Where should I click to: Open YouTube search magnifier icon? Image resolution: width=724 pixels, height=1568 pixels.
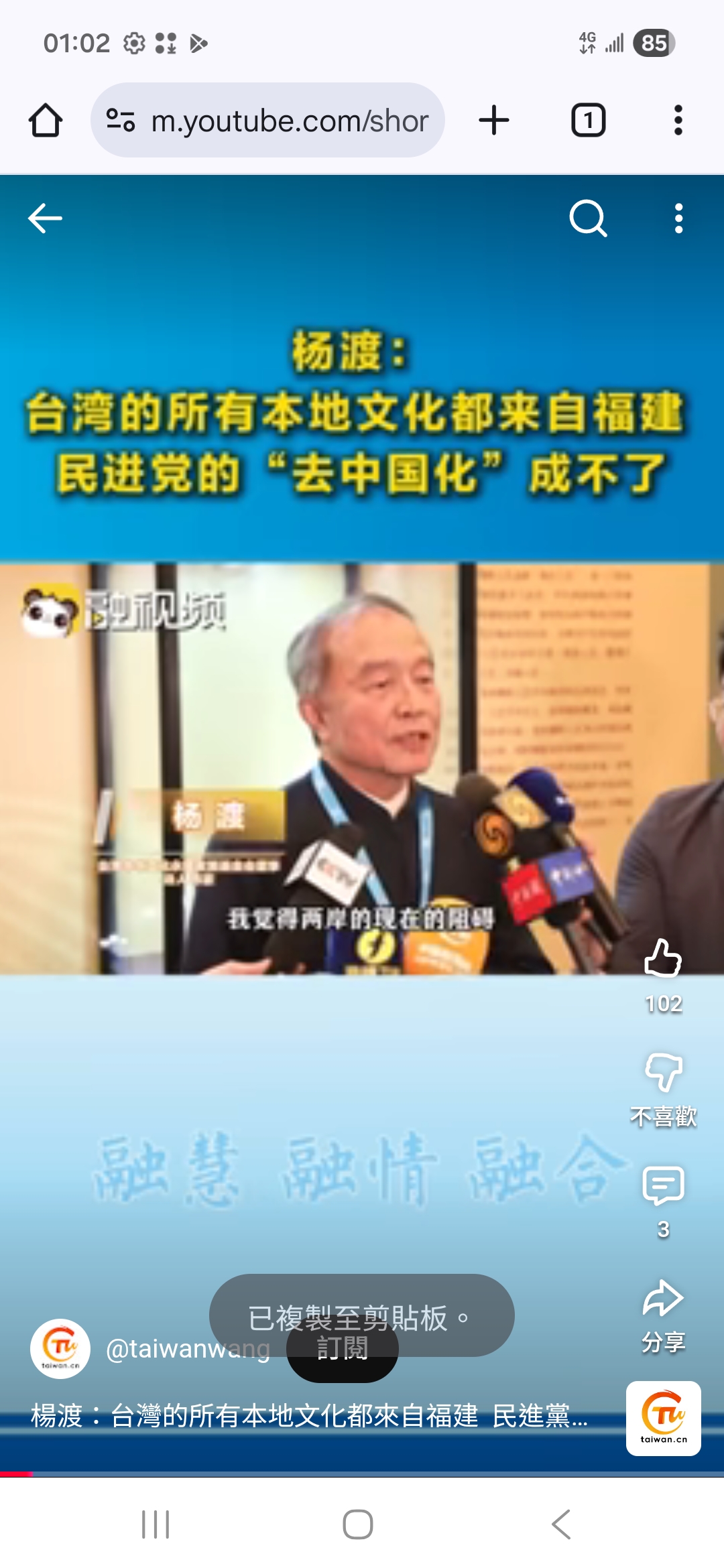[x=588, y=218]
